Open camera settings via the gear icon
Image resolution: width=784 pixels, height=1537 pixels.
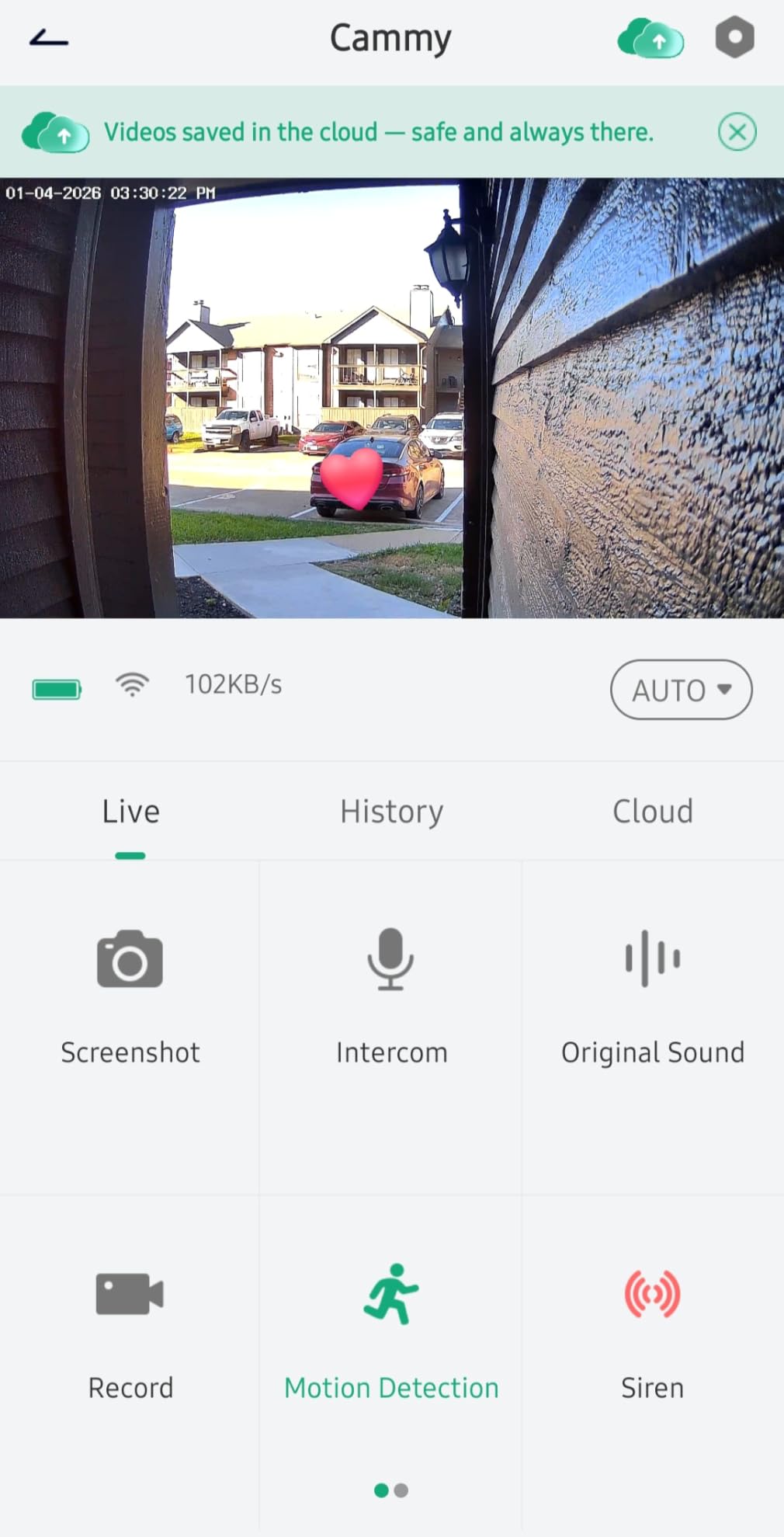click(734, 37)
